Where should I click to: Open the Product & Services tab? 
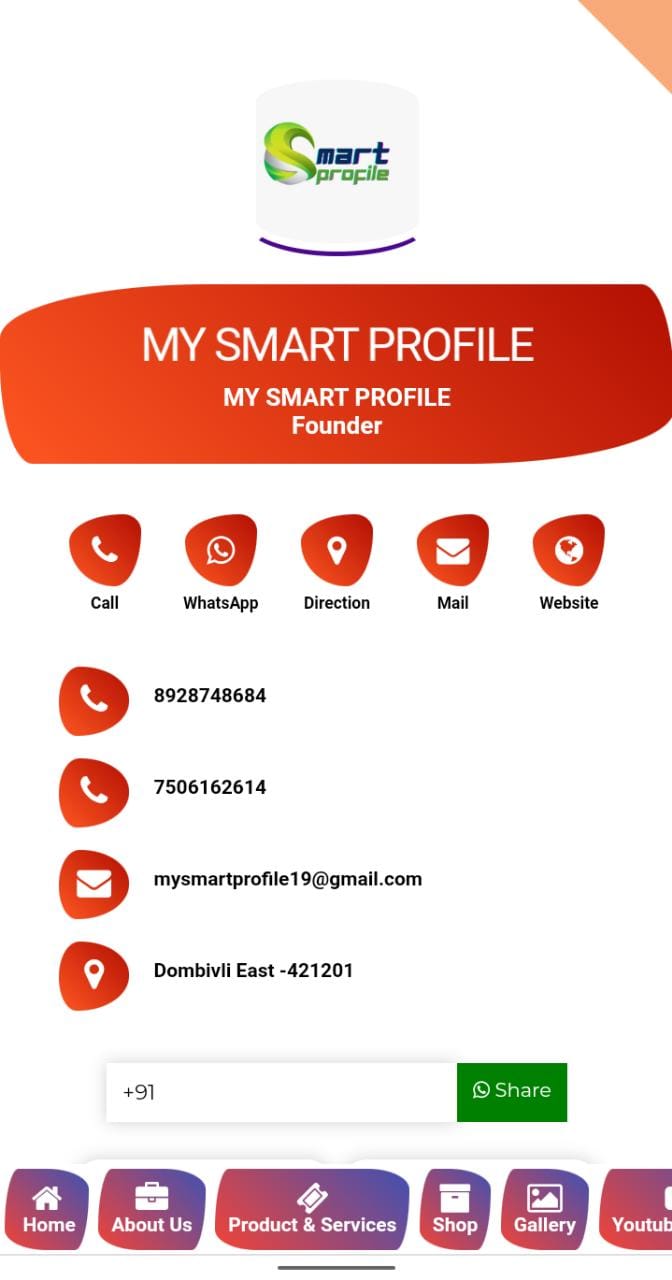[x=312, y=1210]
